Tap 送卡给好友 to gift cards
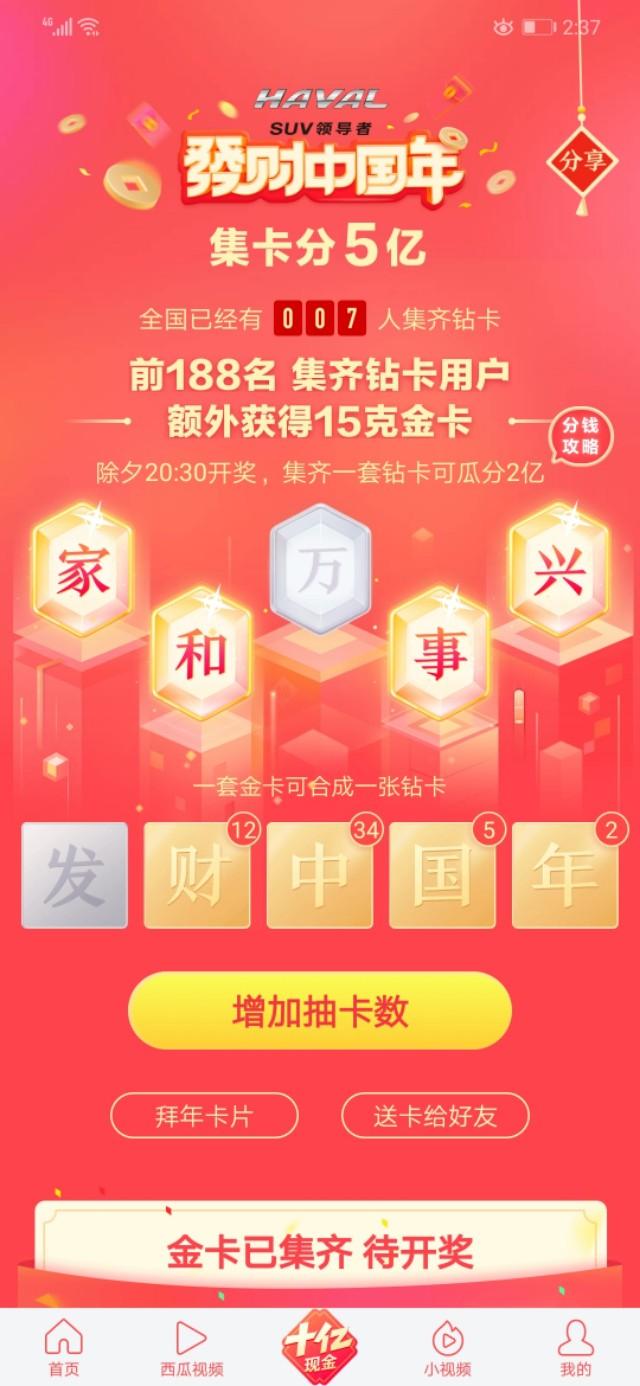 (435, 1116)
